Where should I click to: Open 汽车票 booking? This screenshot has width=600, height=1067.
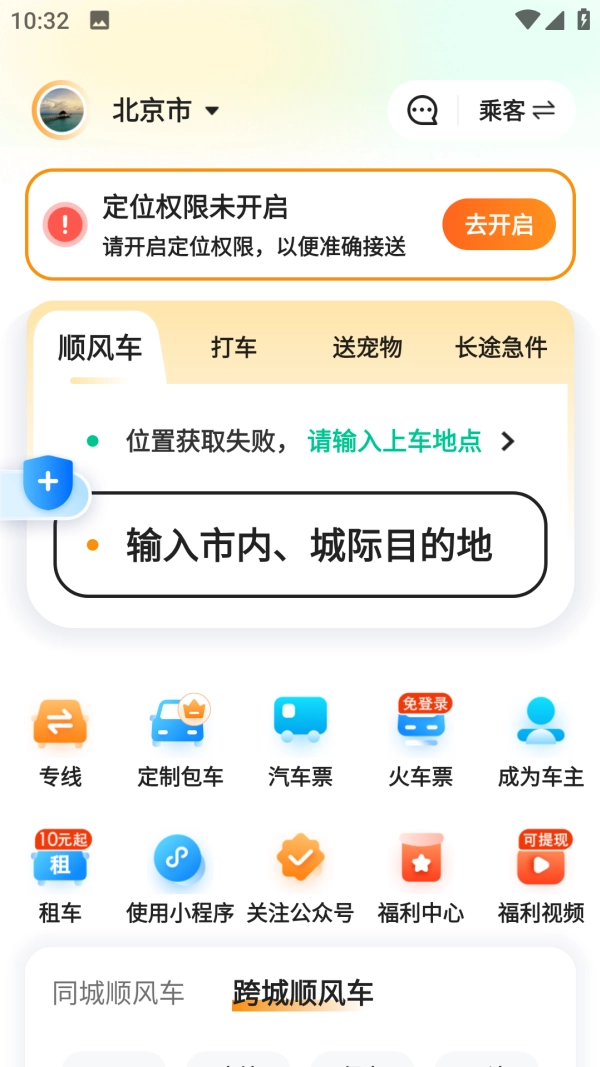tap(300, 741)
